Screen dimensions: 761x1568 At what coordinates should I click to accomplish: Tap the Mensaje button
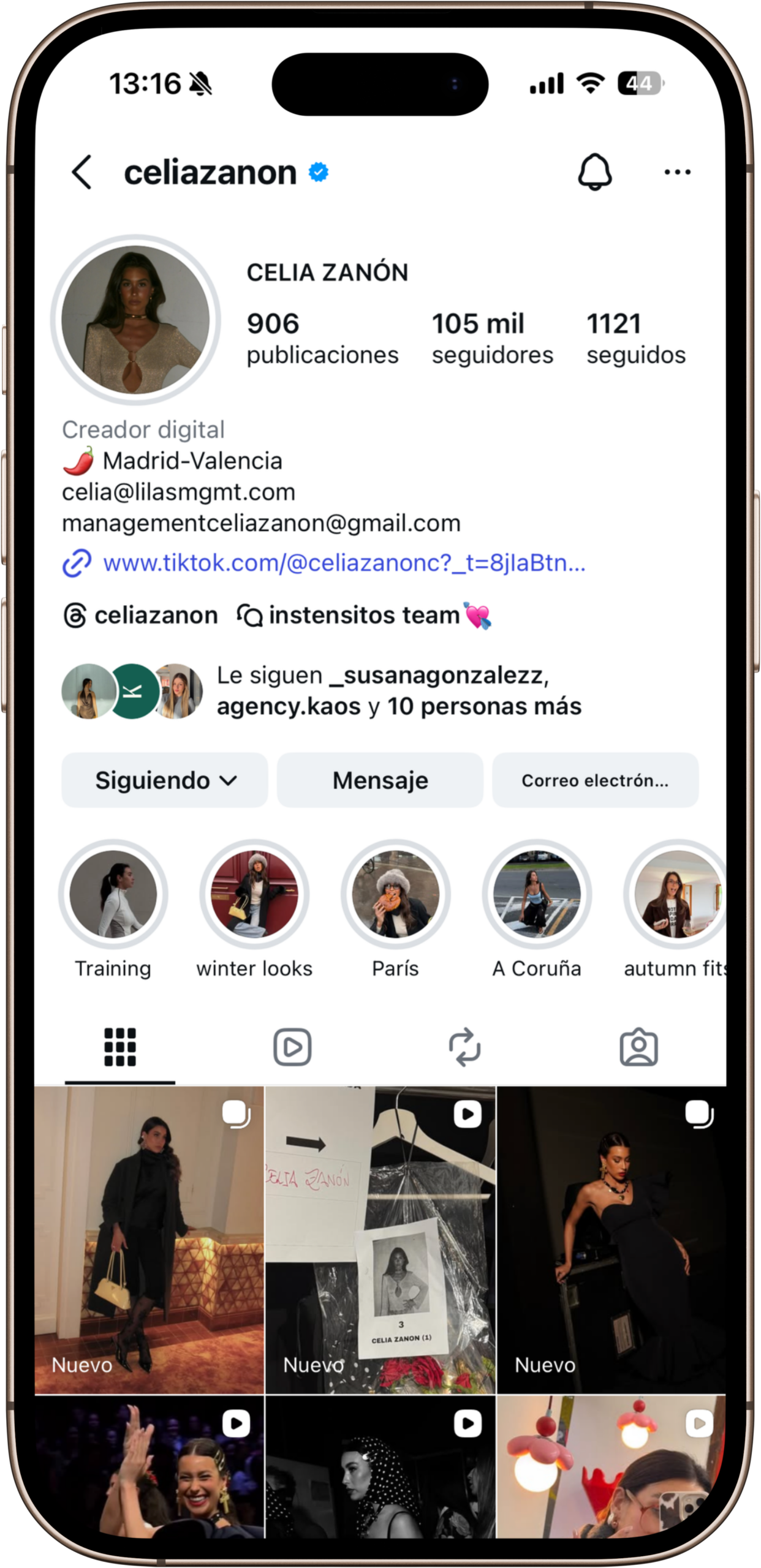380,780
